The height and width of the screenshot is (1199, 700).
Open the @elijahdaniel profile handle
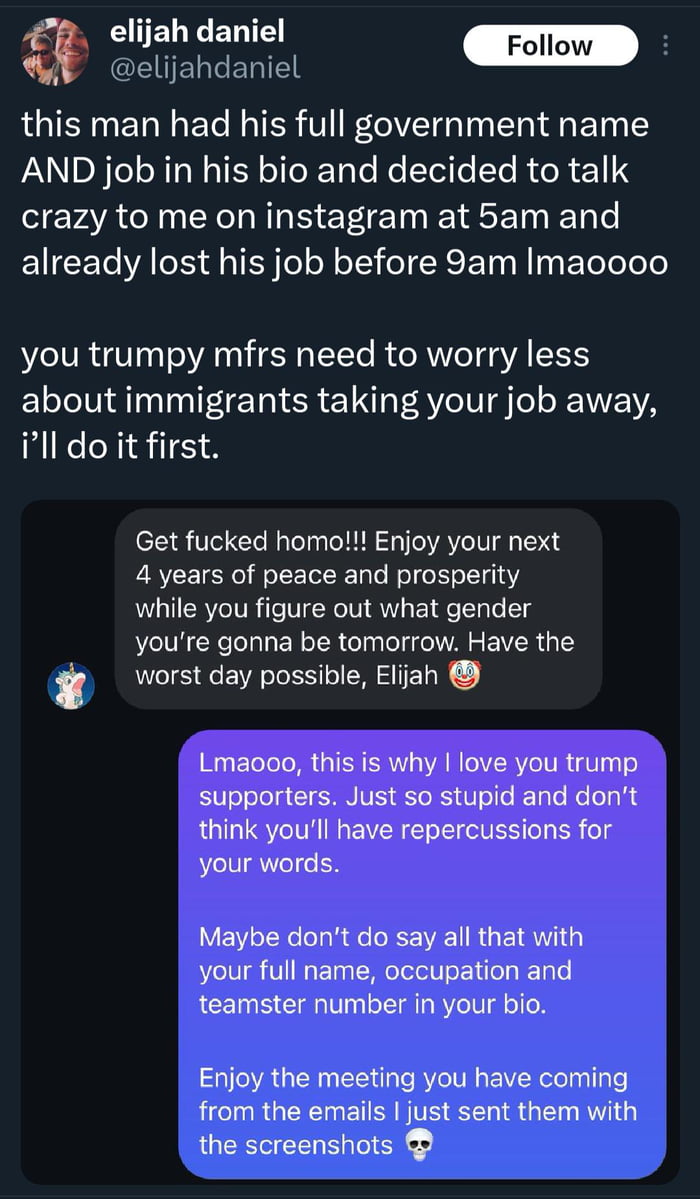(206, 68)
